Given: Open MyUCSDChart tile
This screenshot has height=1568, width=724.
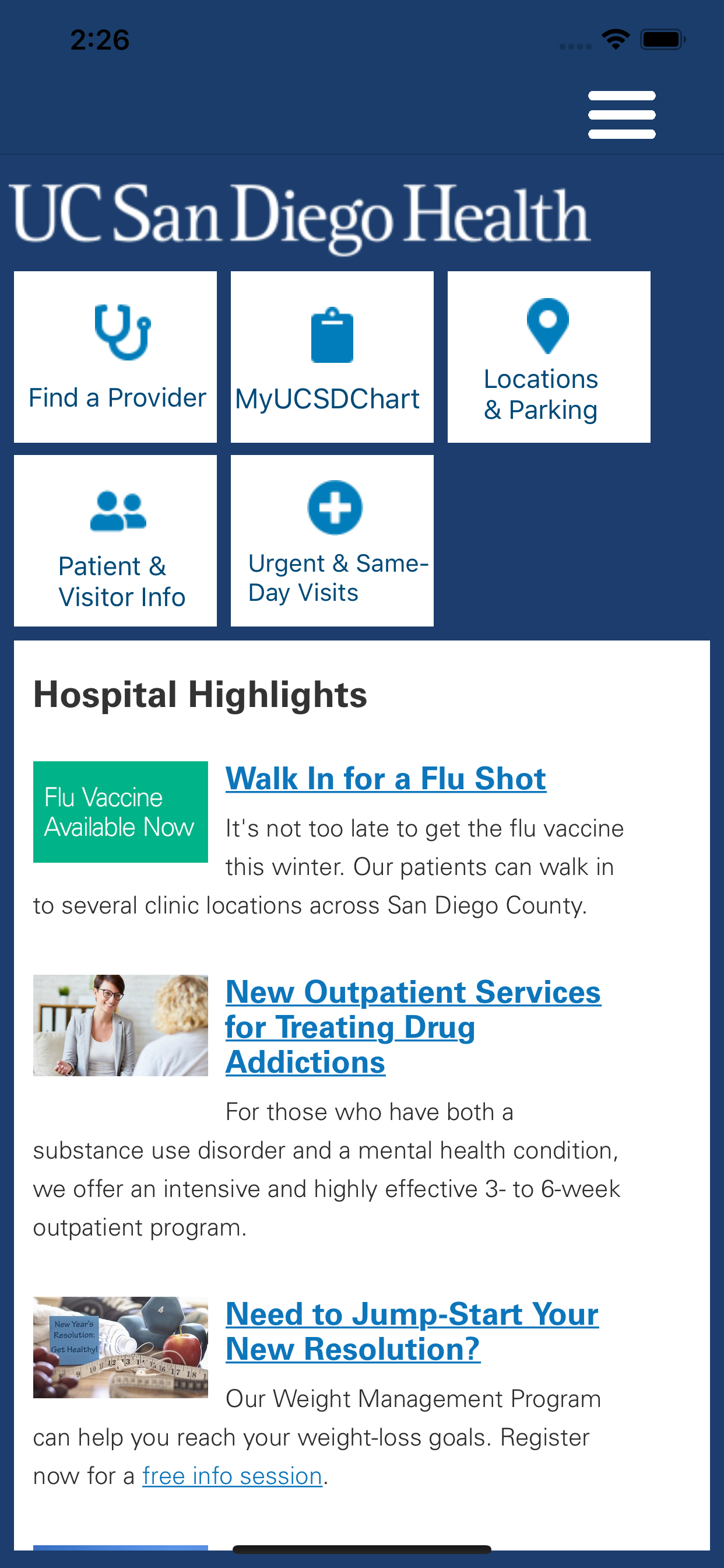Looking at the screenshot, I should pos(332,356).
